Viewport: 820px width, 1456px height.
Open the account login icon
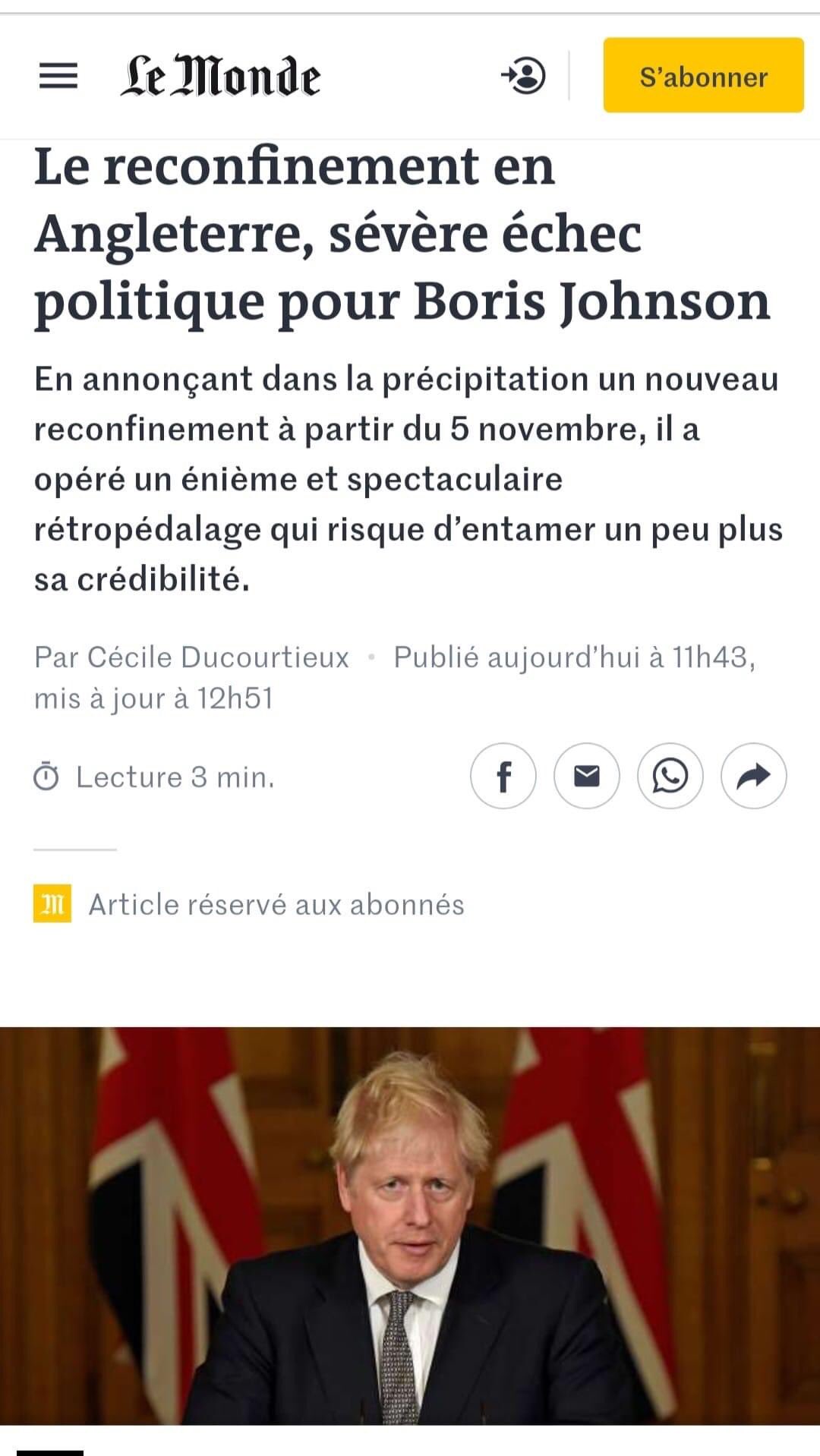[523, 75]
